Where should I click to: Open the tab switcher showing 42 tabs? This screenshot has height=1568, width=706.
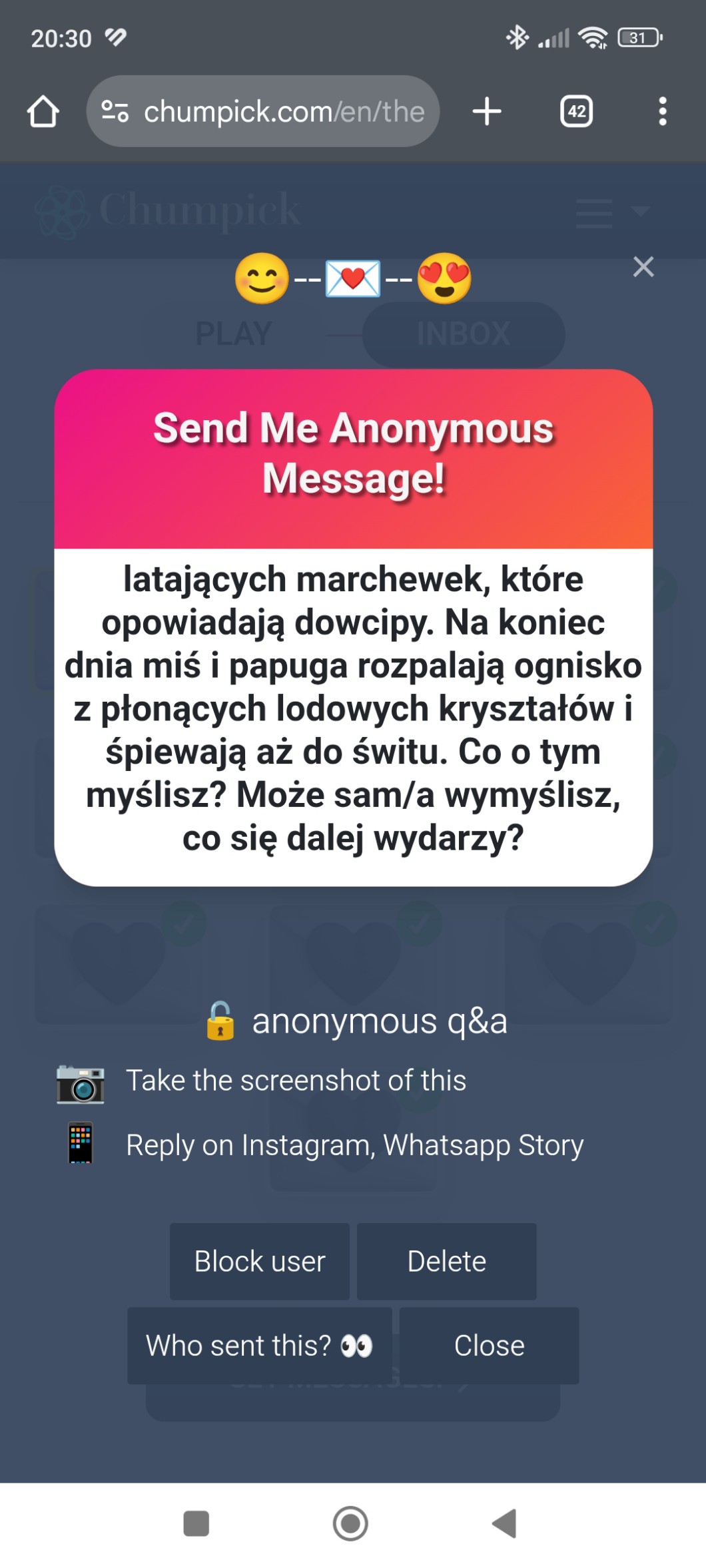tap(576, 111)
